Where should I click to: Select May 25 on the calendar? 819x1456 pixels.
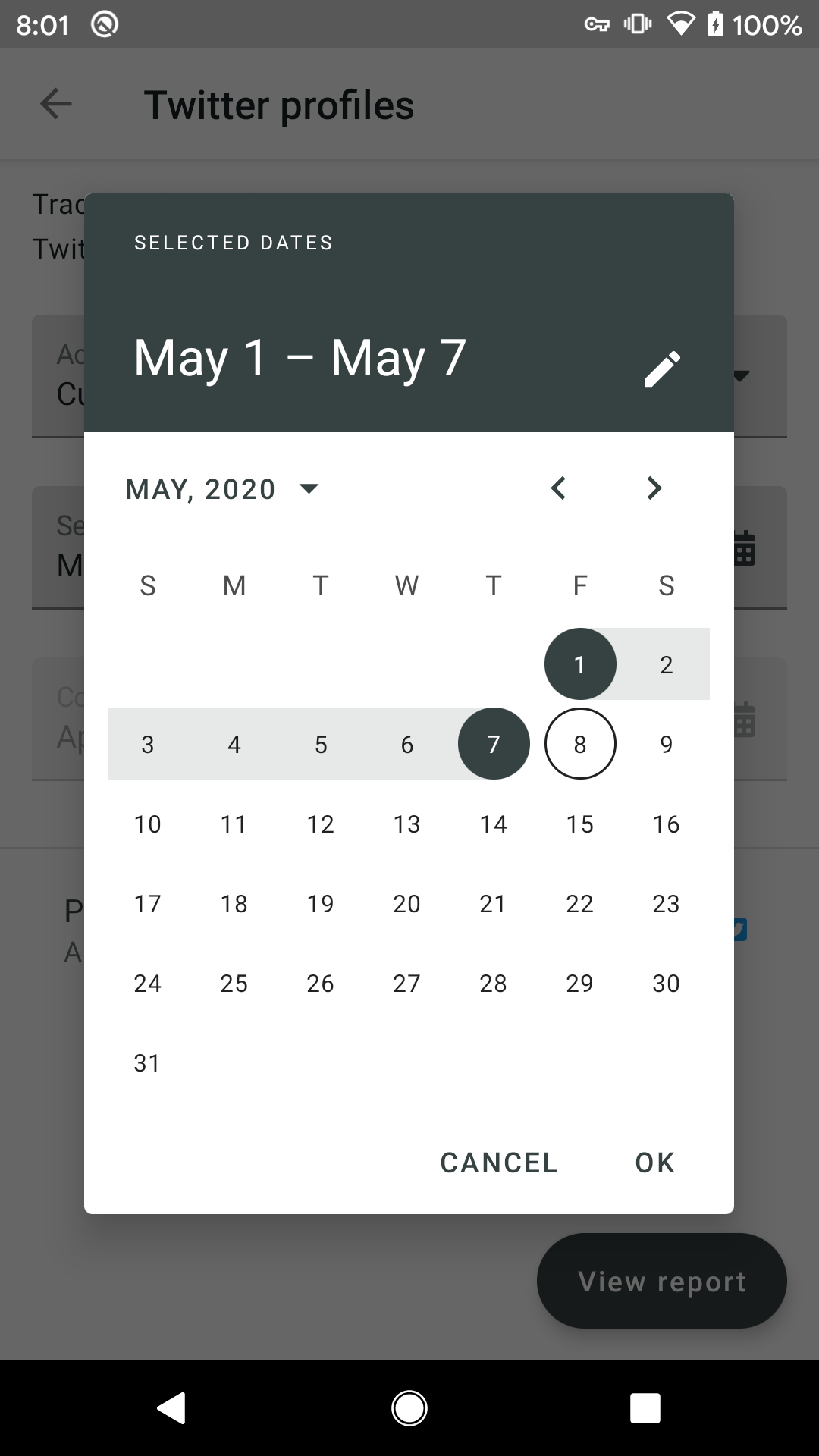pos(234,984)
